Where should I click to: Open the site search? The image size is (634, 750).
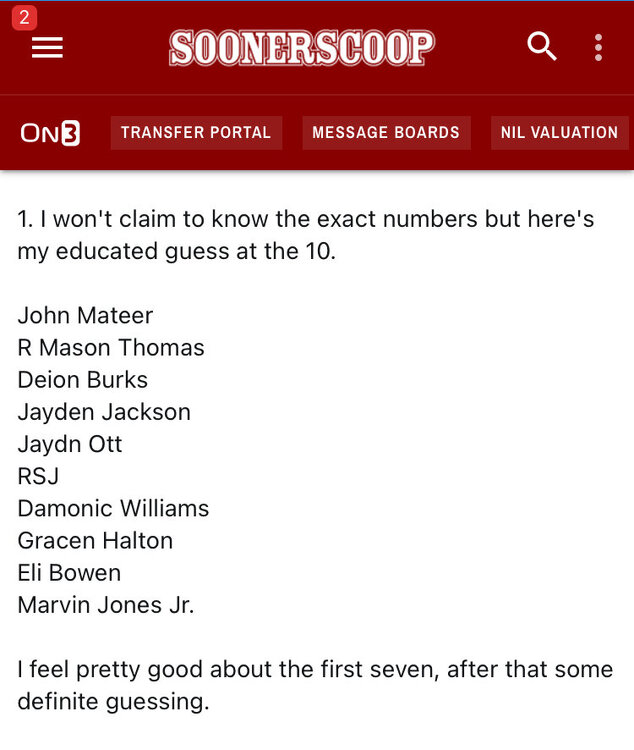pyautogui.click(x=542, y=46)
